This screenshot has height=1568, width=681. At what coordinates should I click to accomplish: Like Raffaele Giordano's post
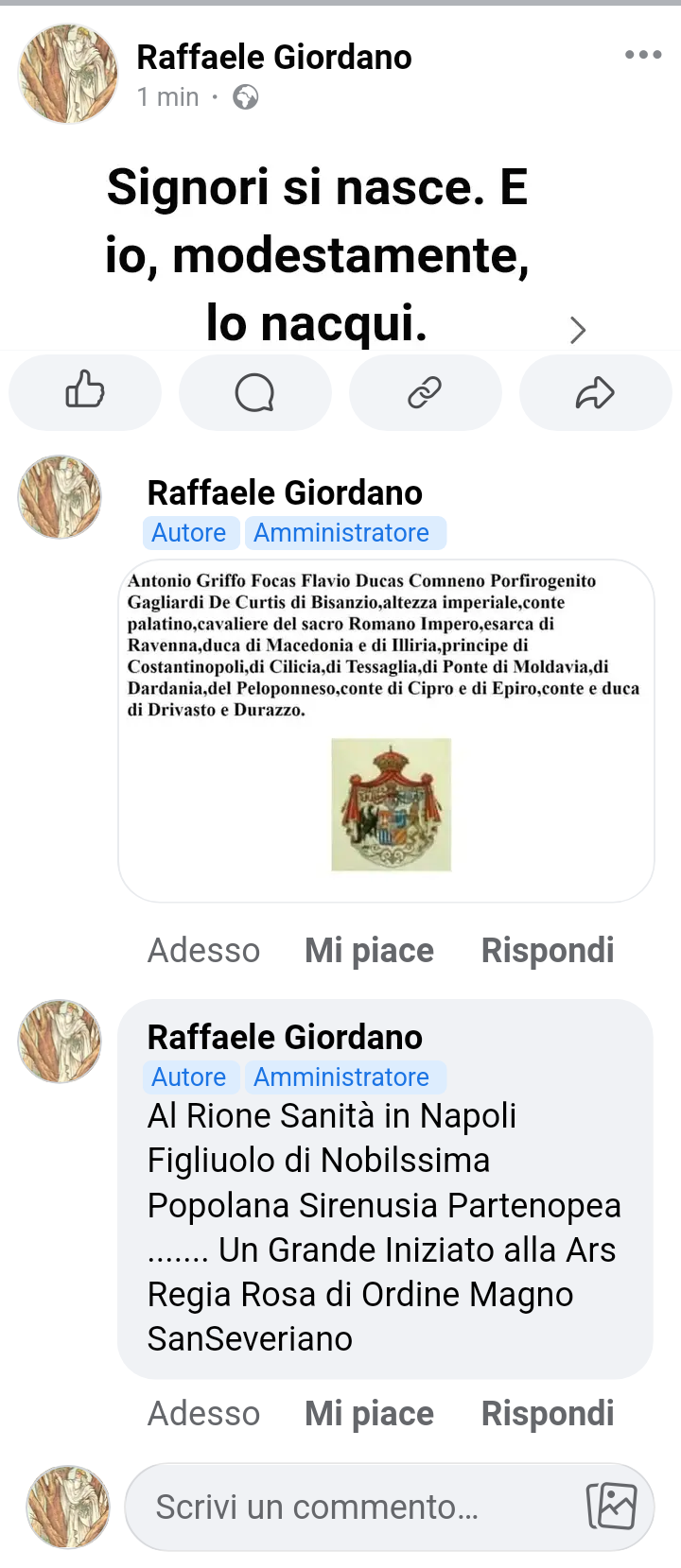[85, 391]
